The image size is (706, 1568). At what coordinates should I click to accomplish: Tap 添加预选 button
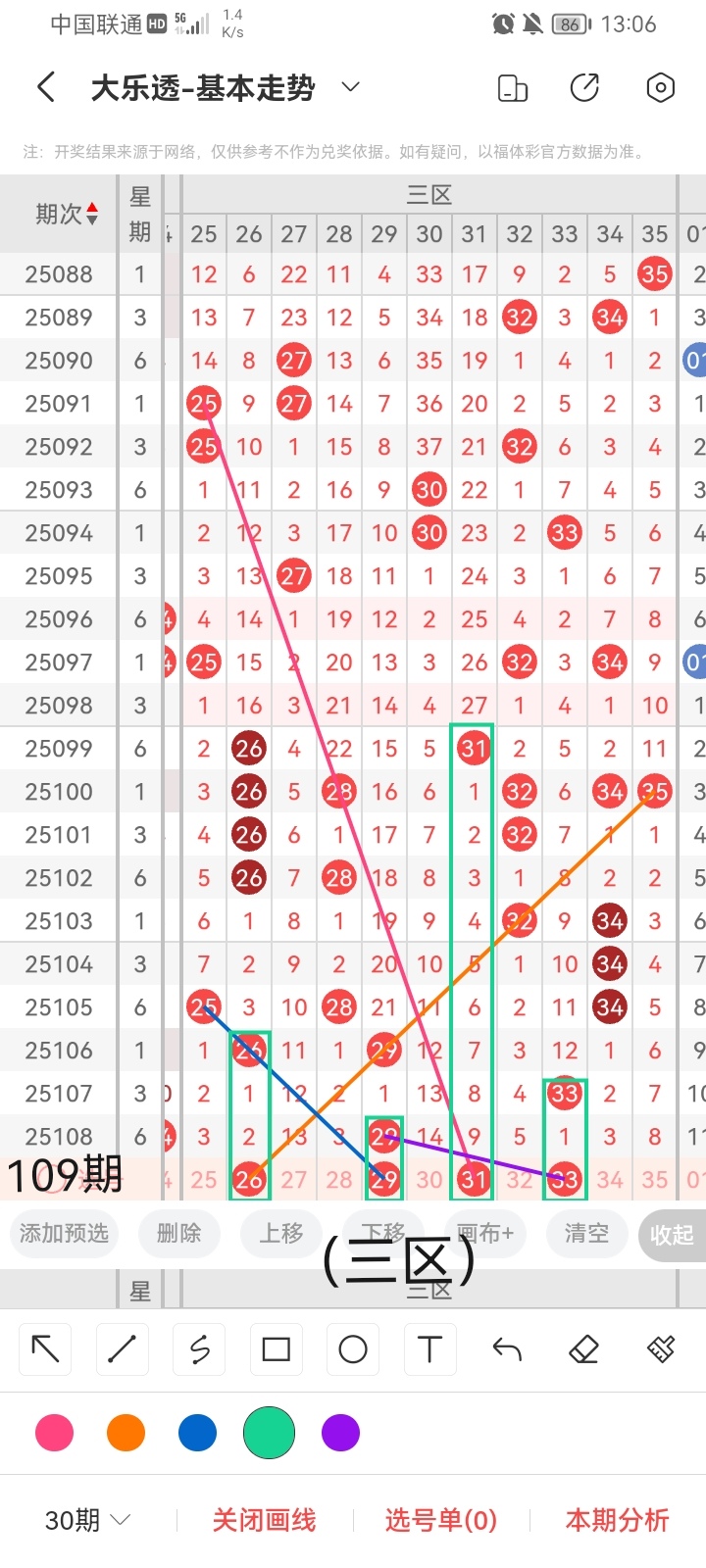tap(64, 1233)
